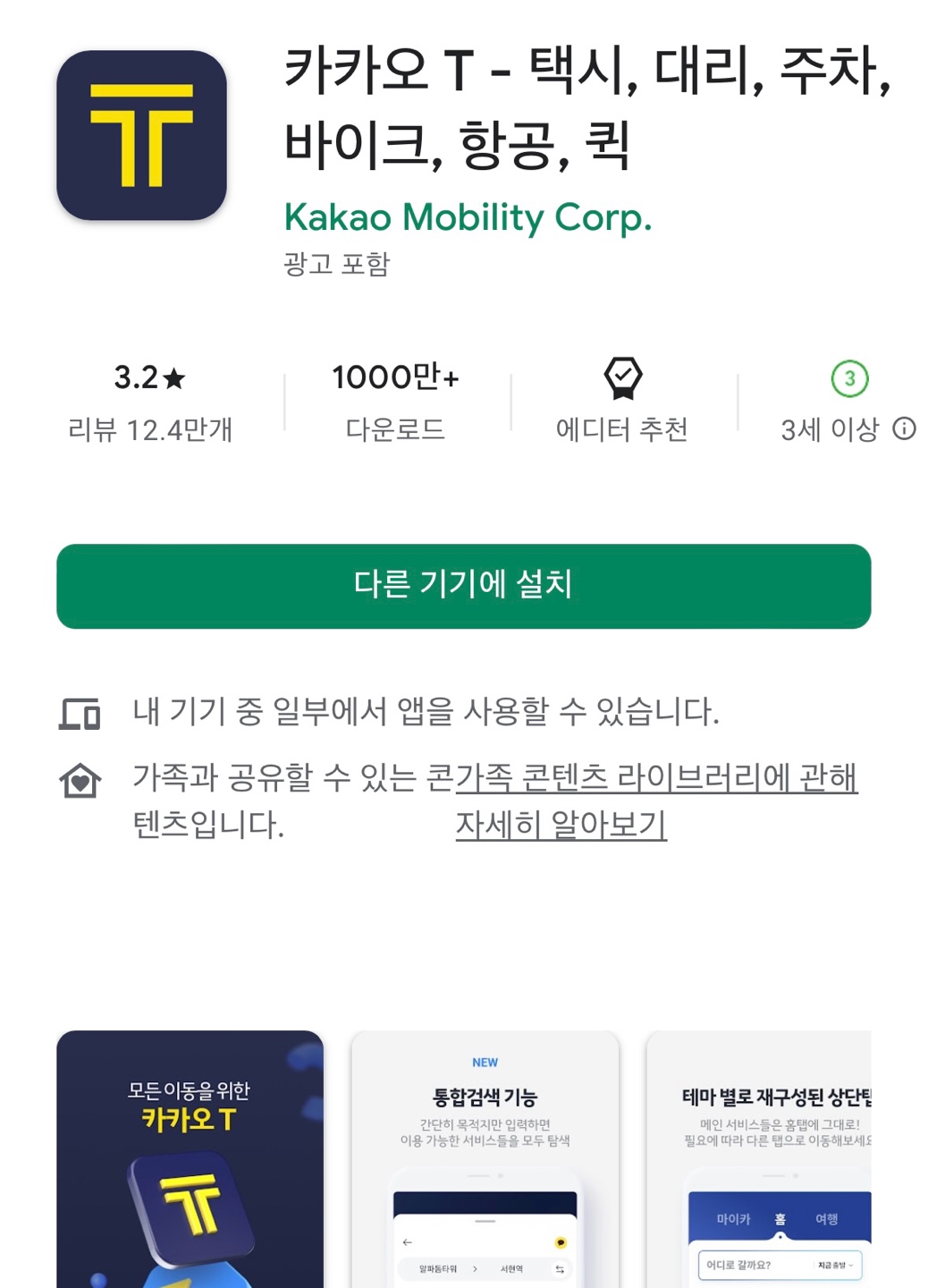Tap the yellow chat bubble in second screenshot

[x=561, y=1242]
